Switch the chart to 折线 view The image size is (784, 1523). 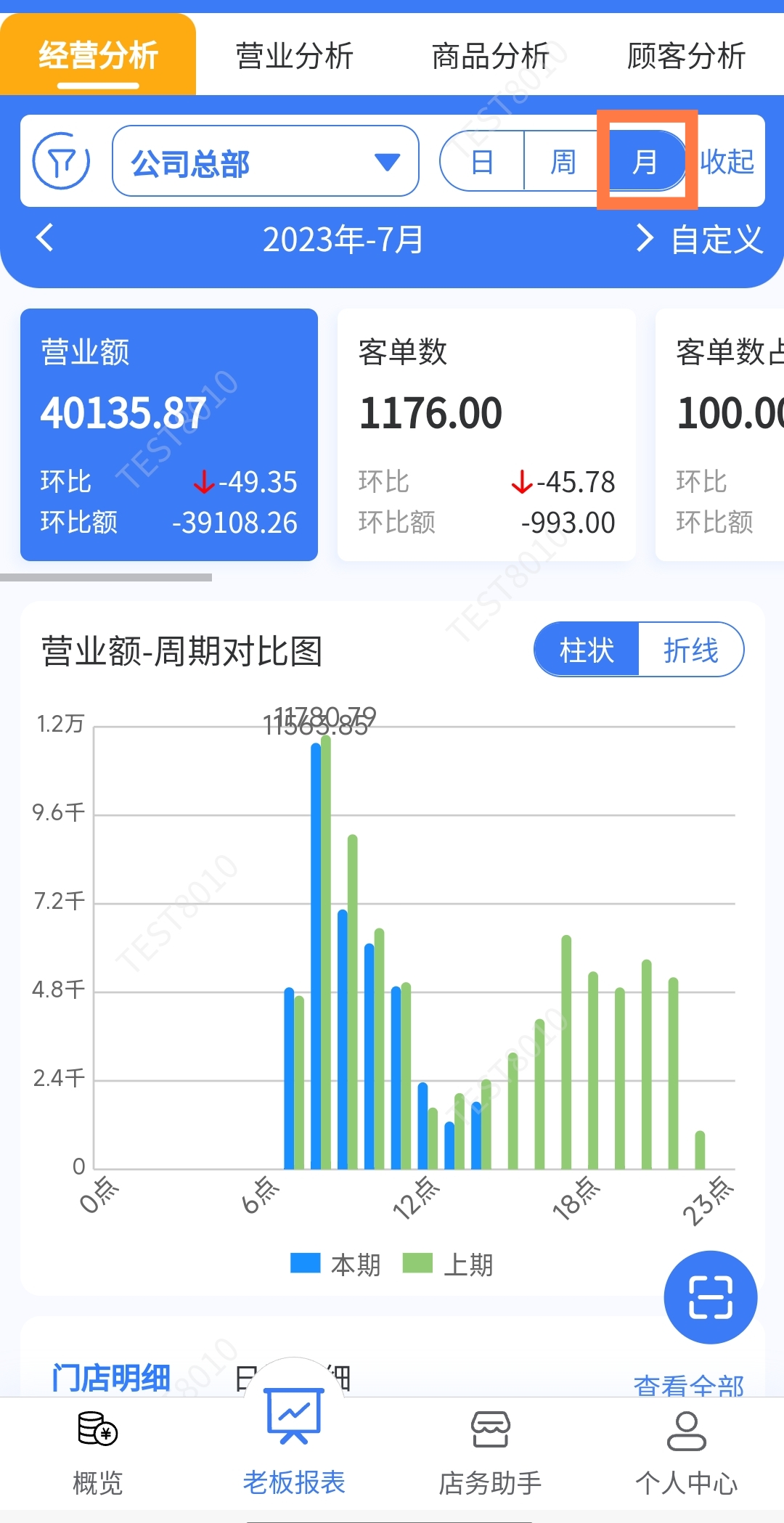point(690,650)
